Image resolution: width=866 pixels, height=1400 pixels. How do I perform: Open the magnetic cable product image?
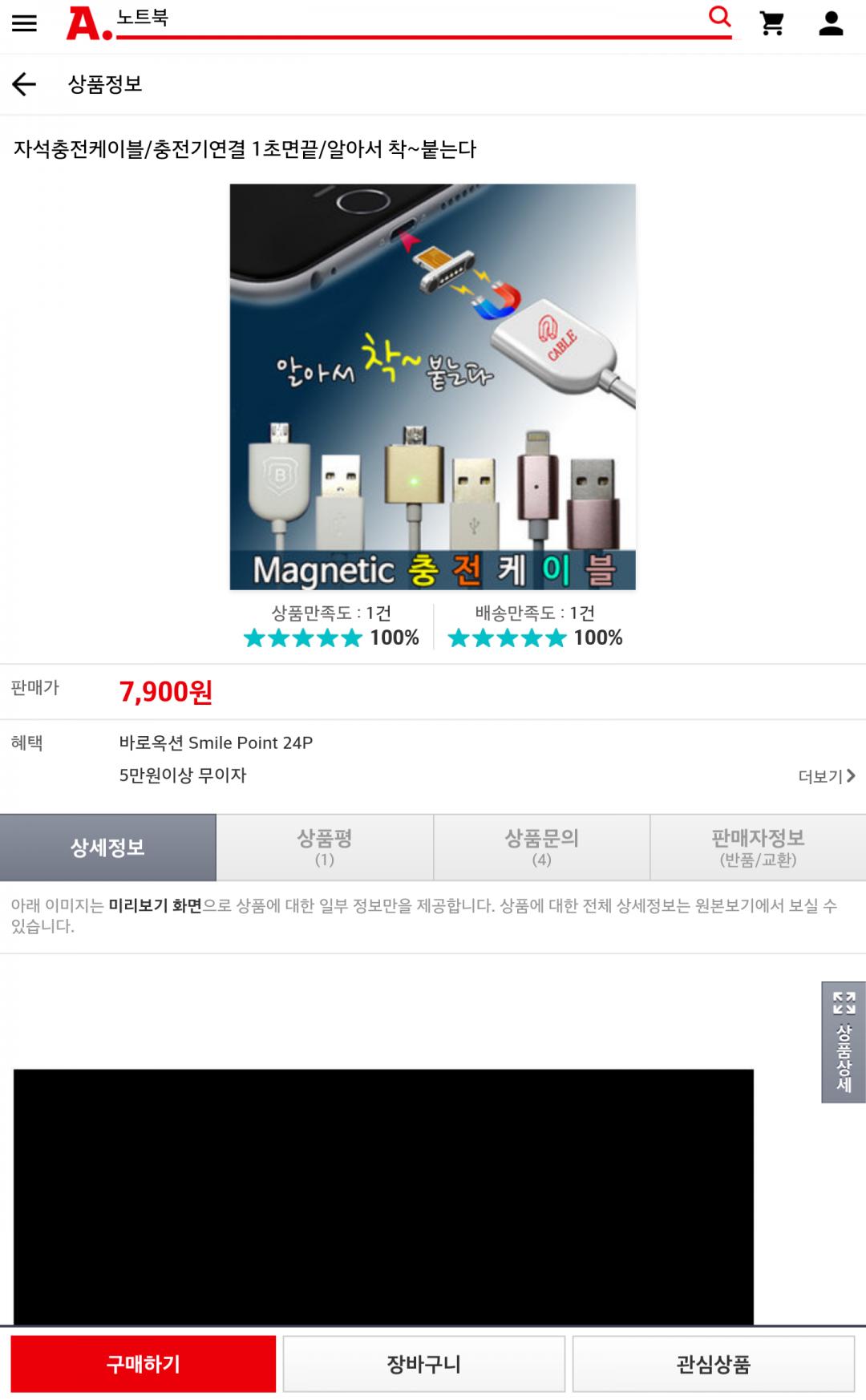pos(432,387)
